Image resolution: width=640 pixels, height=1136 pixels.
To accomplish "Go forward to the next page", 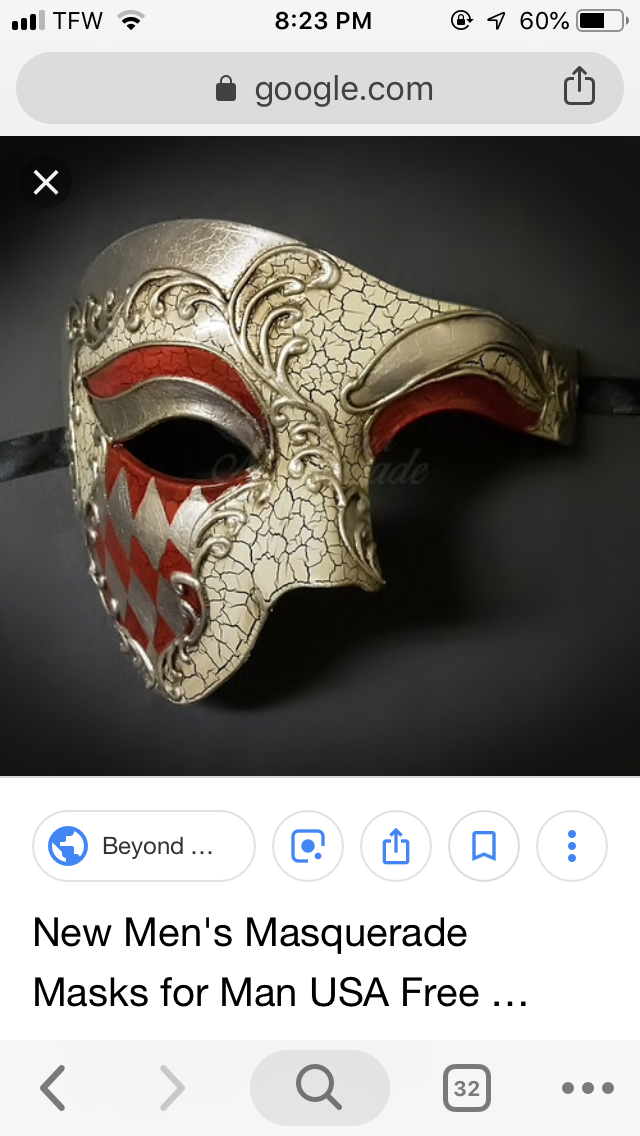I will click(172, 1087).
